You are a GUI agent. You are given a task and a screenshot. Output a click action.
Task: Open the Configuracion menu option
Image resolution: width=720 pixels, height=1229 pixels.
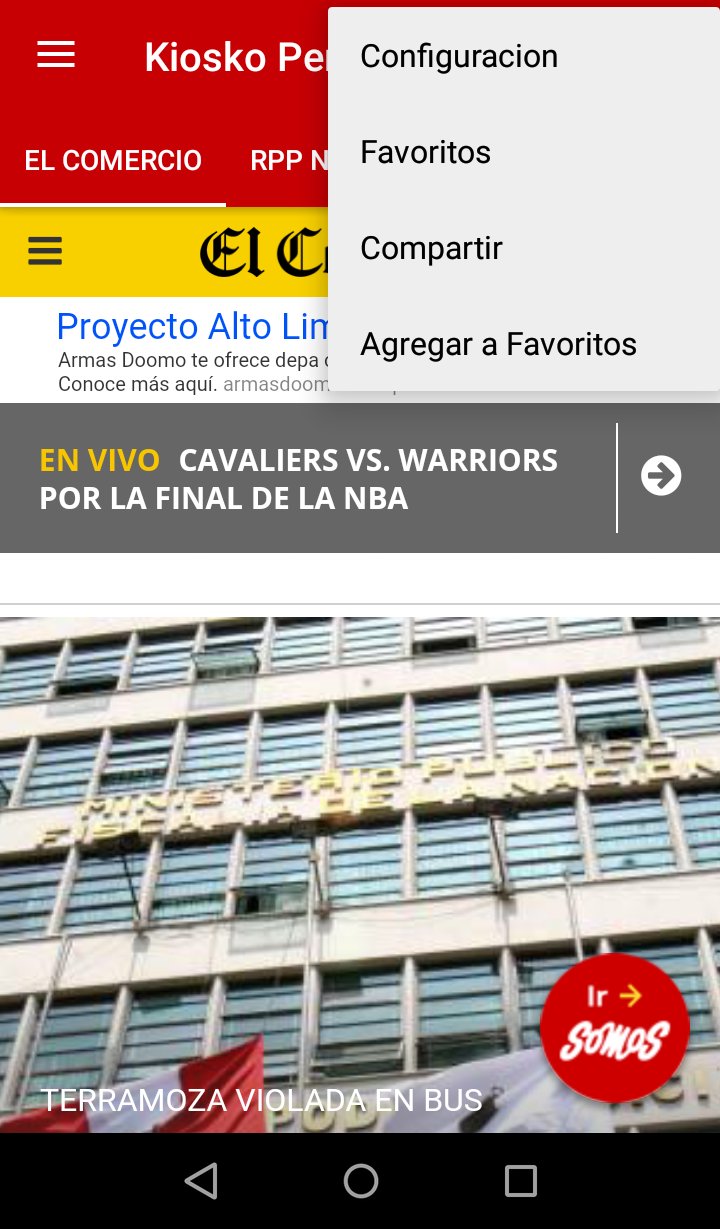pyautogui.click(x=459, y=57)
